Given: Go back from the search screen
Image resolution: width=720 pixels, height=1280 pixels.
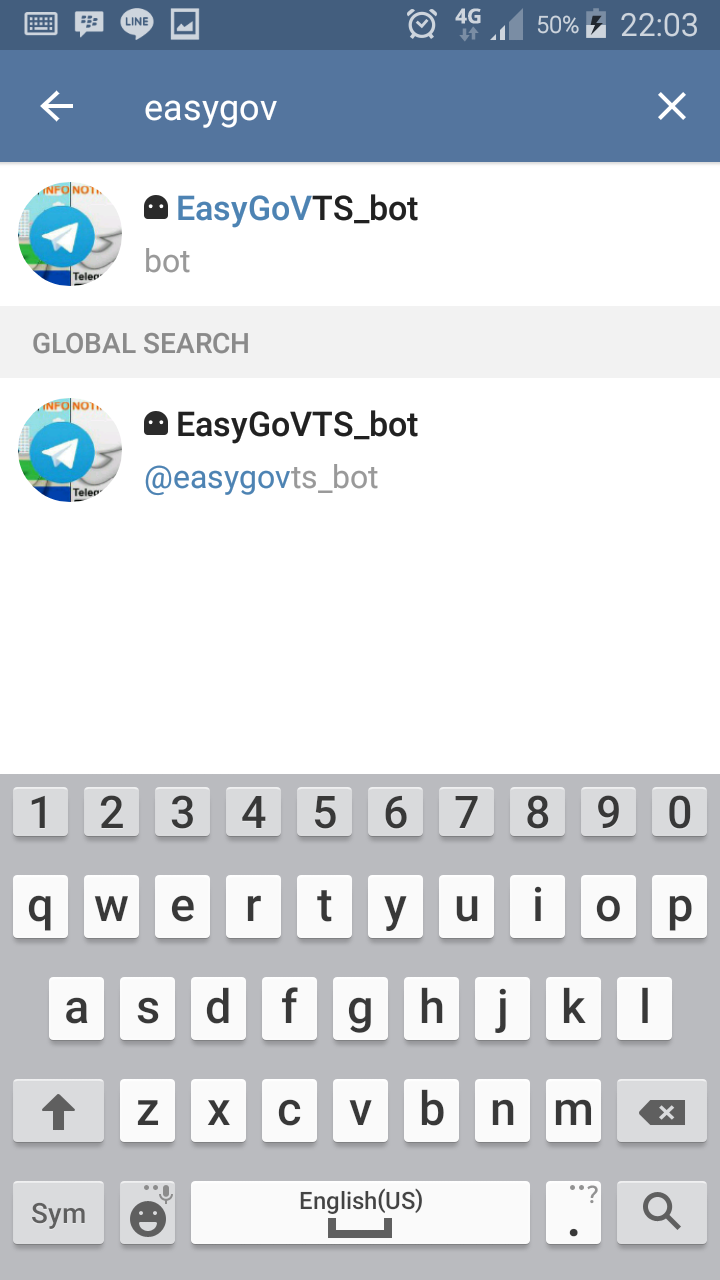Looking at the screenshot, I should 57,107.
